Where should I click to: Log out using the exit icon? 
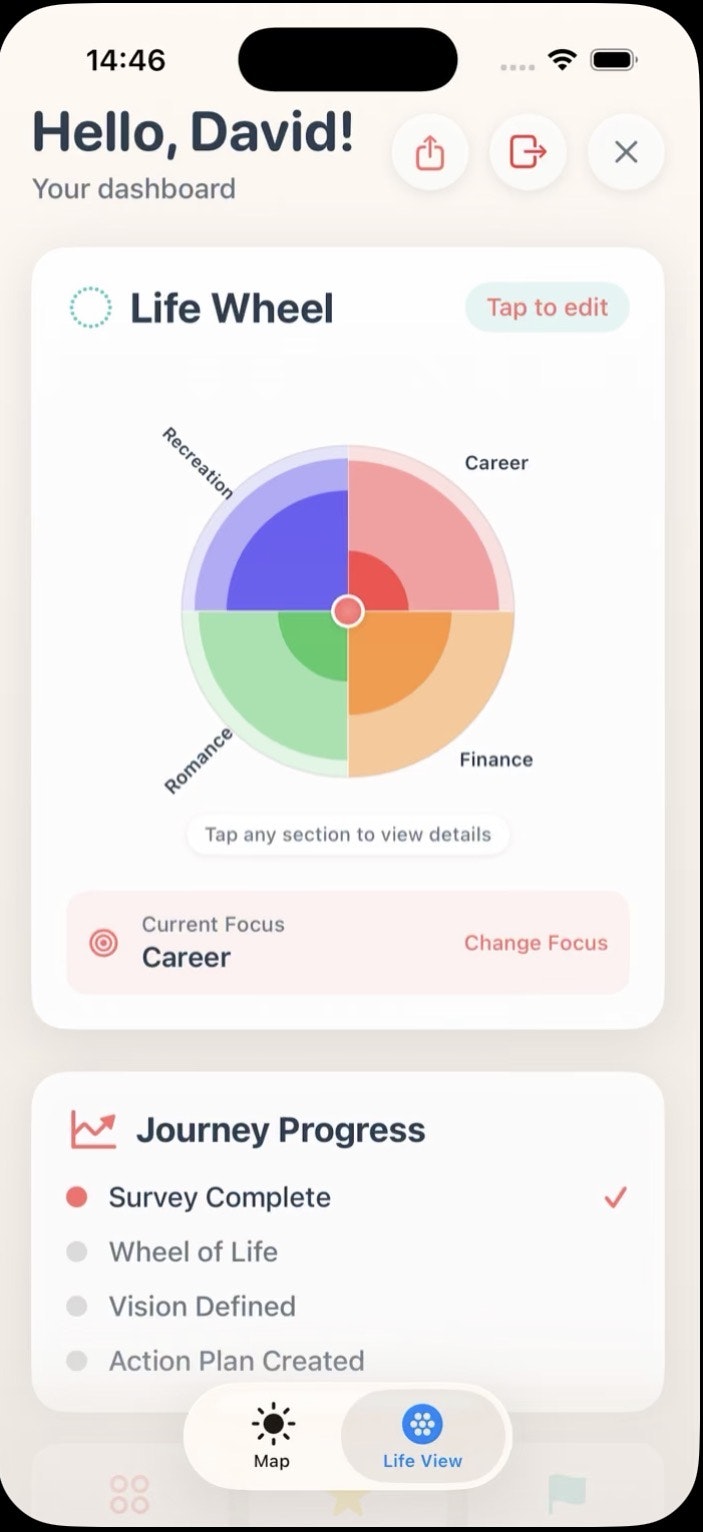click(x=527, y=152)
